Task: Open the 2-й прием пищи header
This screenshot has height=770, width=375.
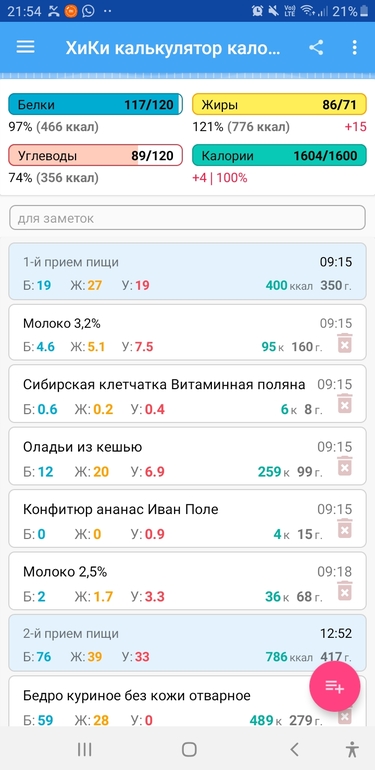Action: (187, 643)
